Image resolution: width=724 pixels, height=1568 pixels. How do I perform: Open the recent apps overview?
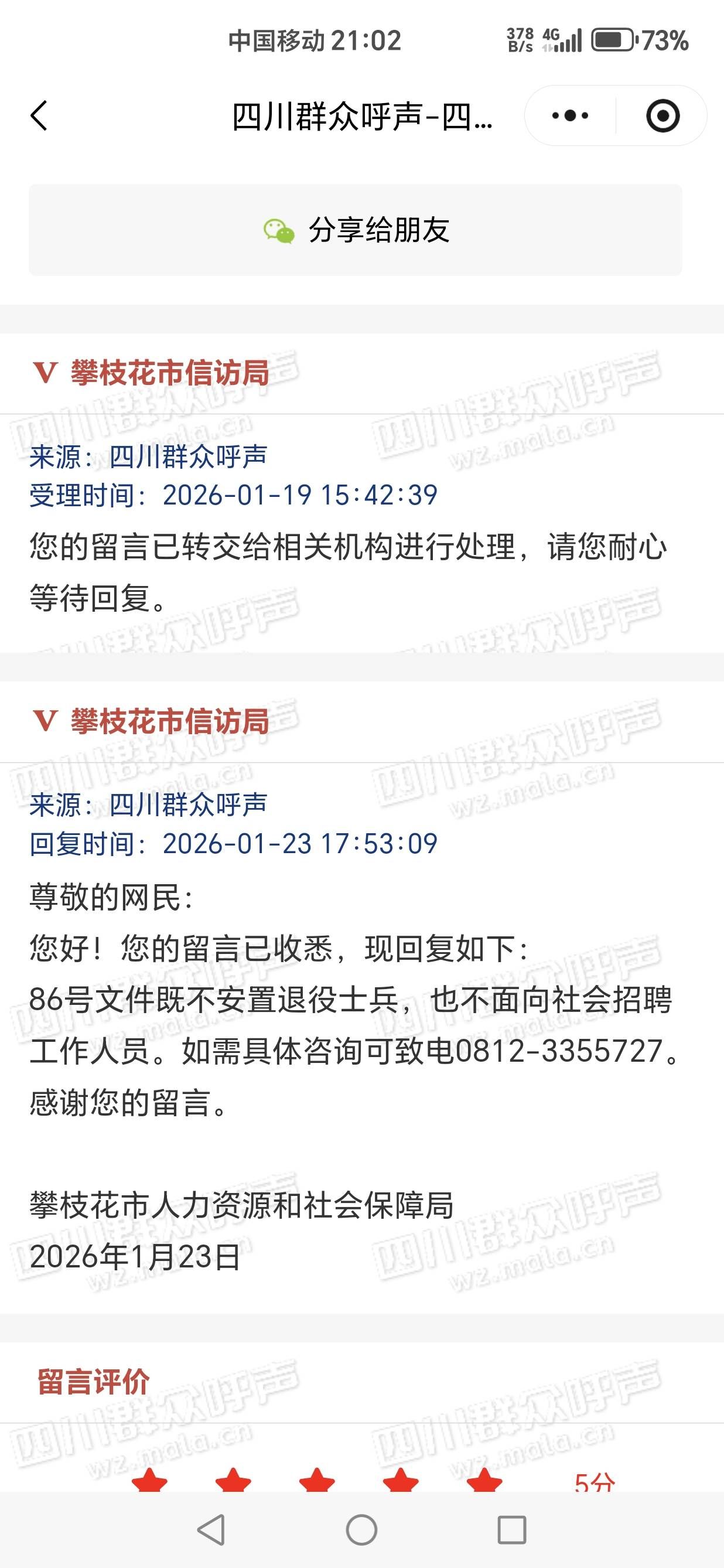512,1529
